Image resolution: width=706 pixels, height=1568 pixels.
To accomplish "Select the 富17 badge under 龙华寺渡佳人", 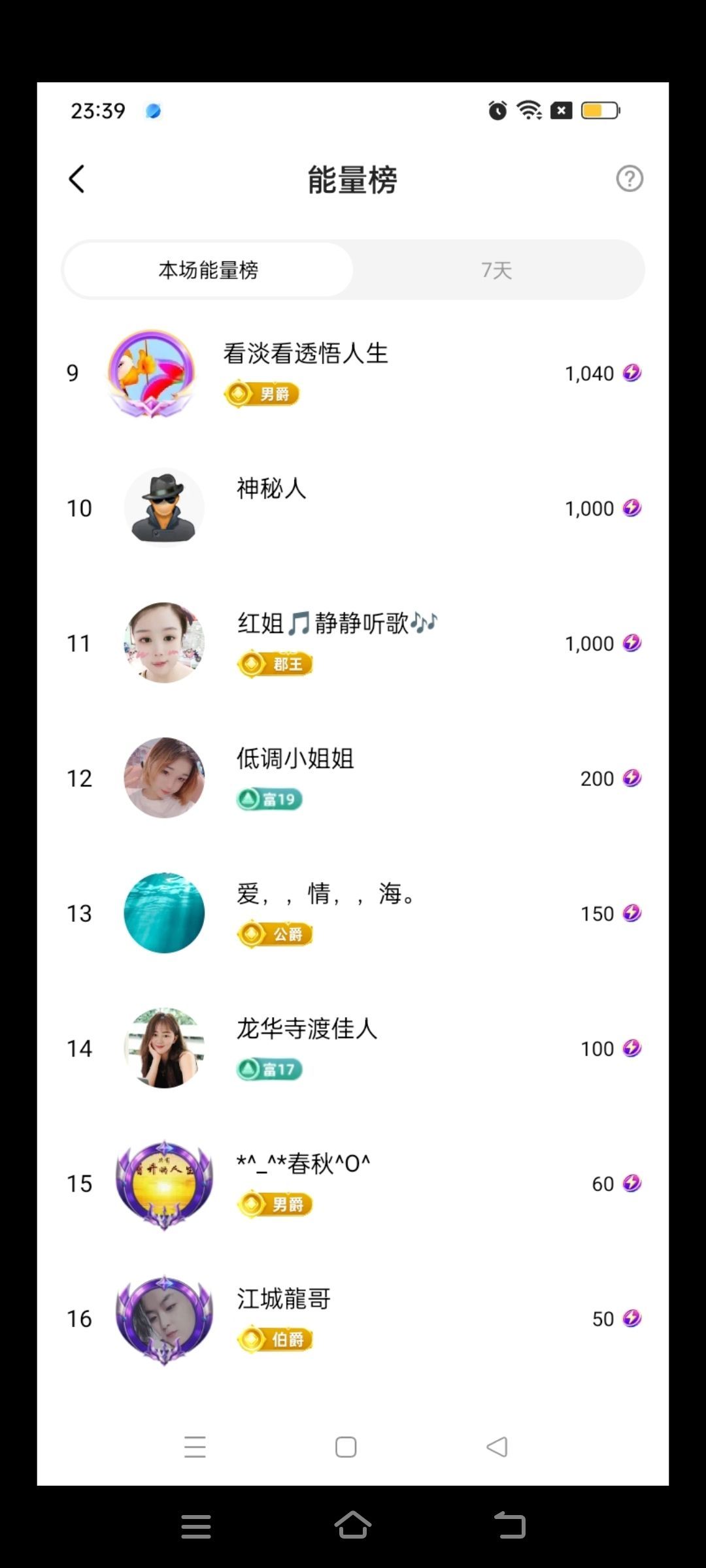I will [269, 1070].
